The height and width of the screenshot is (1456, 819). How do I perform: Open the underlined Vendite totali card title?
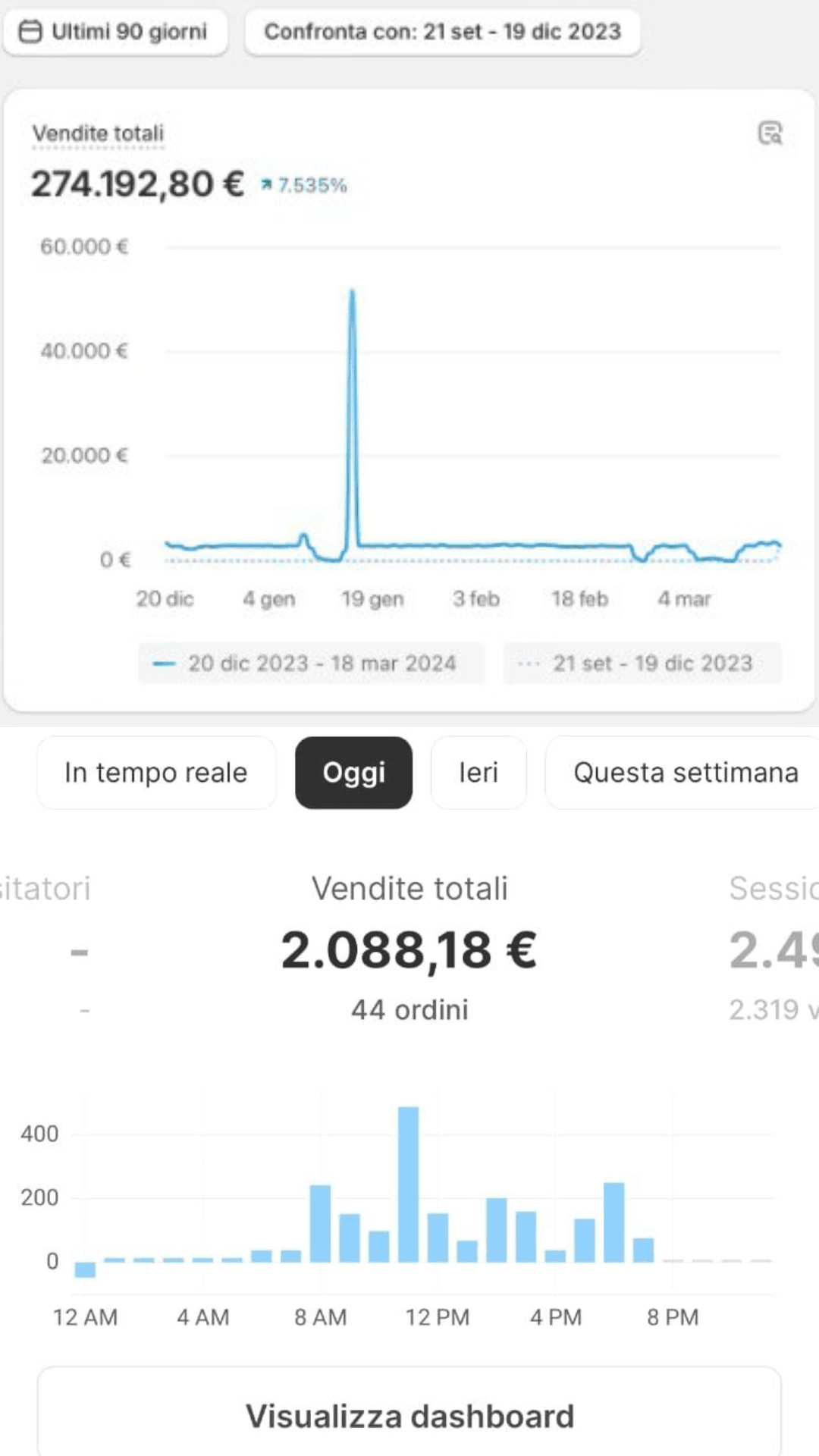coord(98,133)
